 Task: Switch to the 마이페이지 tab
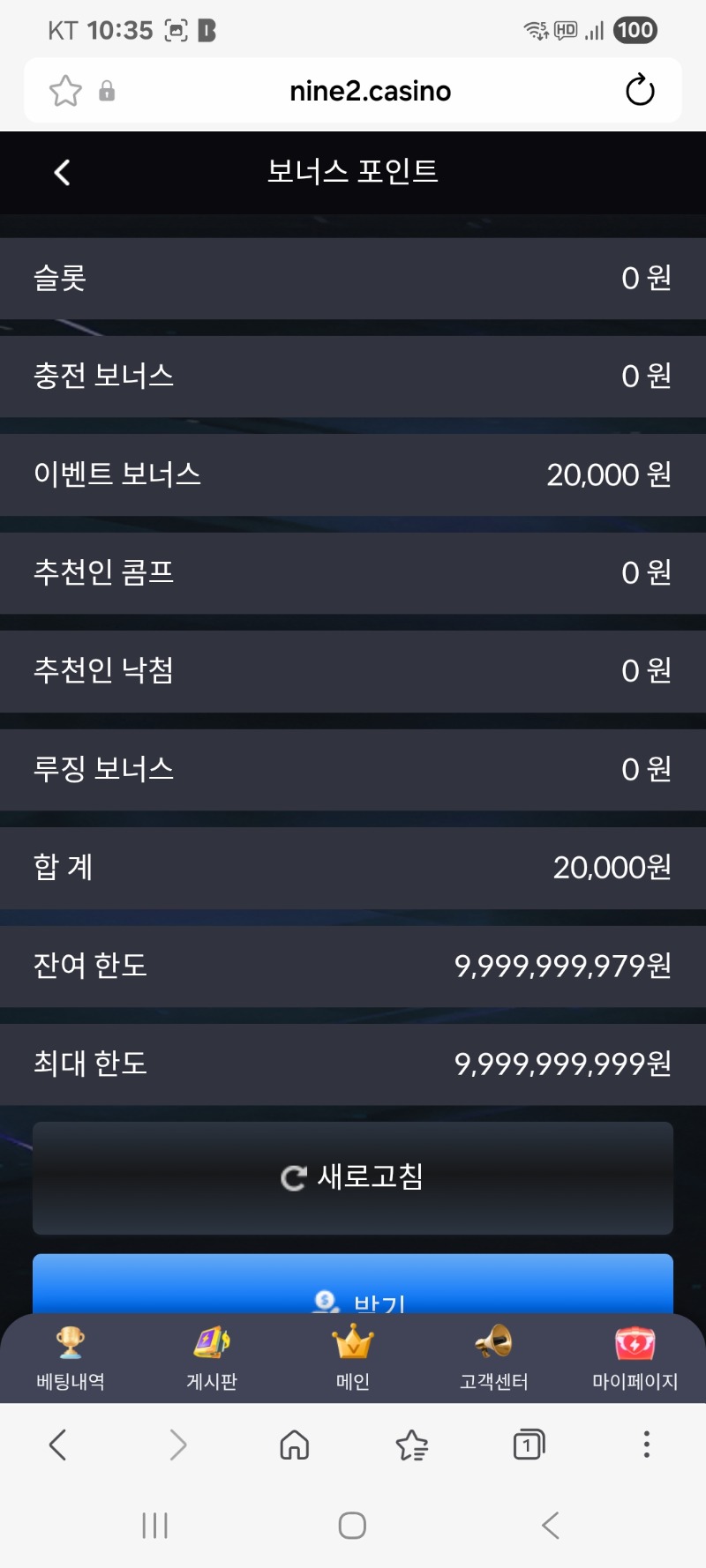635,1358
